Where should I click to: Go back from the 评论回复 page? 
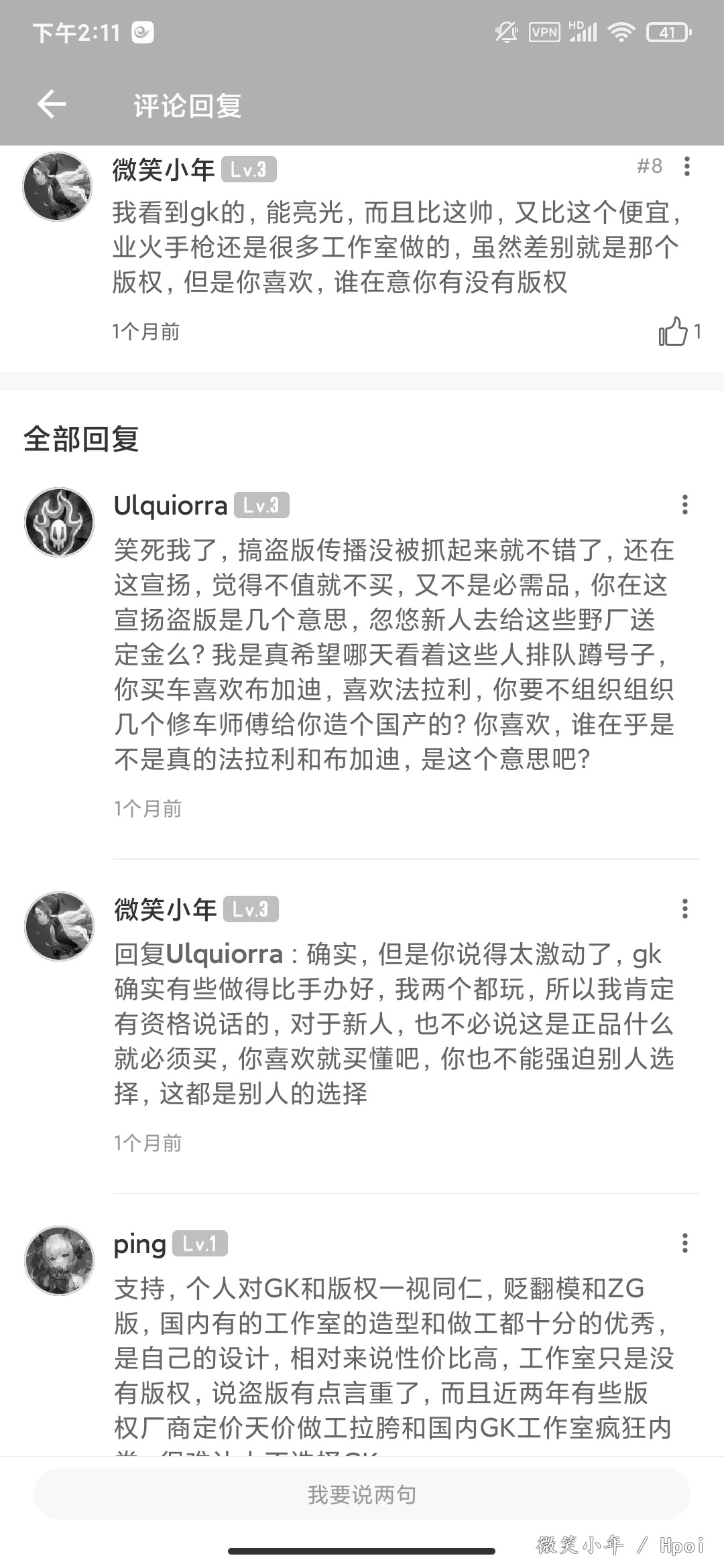52,105
